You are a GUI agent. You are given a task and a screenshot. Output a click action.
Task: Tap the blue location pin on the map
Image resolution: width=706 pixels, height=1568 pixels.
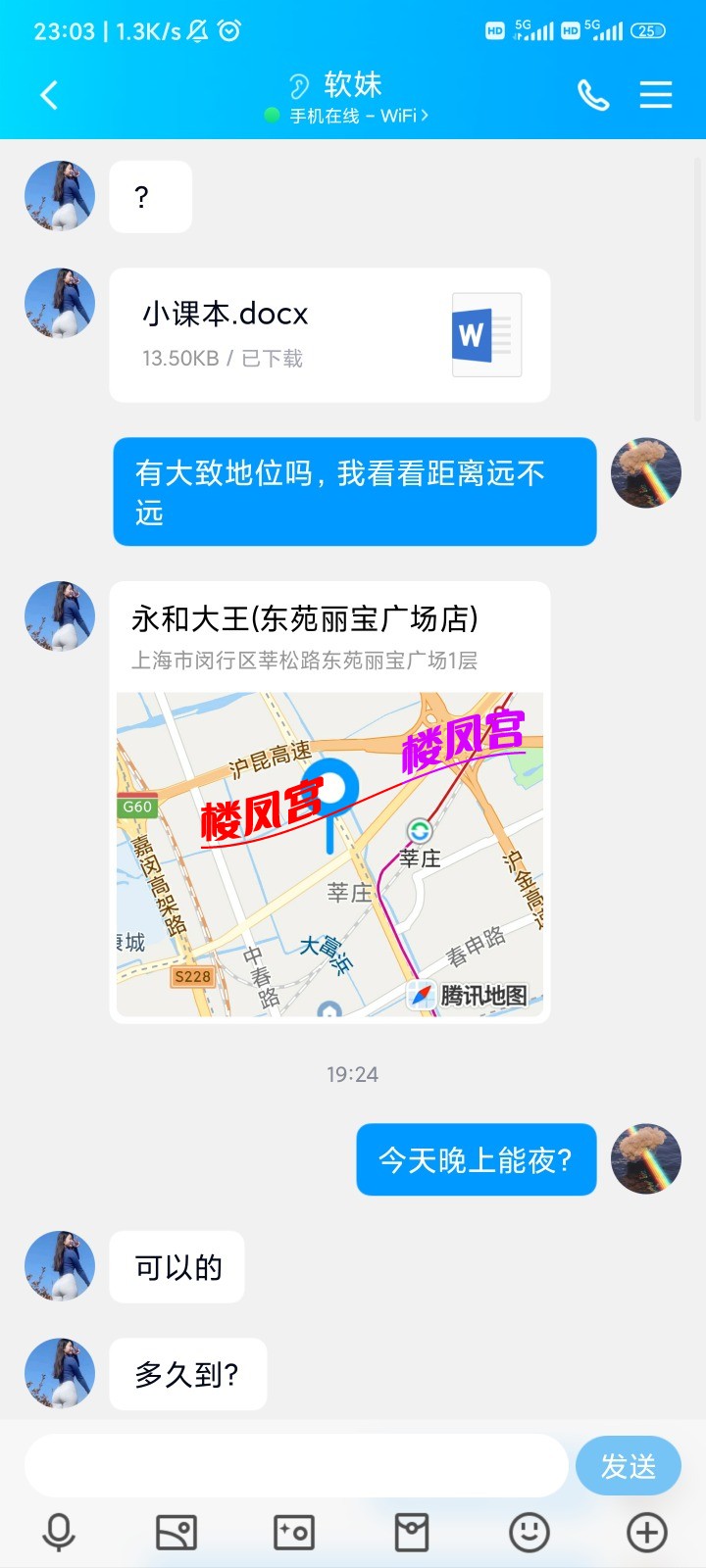[330, 789]
